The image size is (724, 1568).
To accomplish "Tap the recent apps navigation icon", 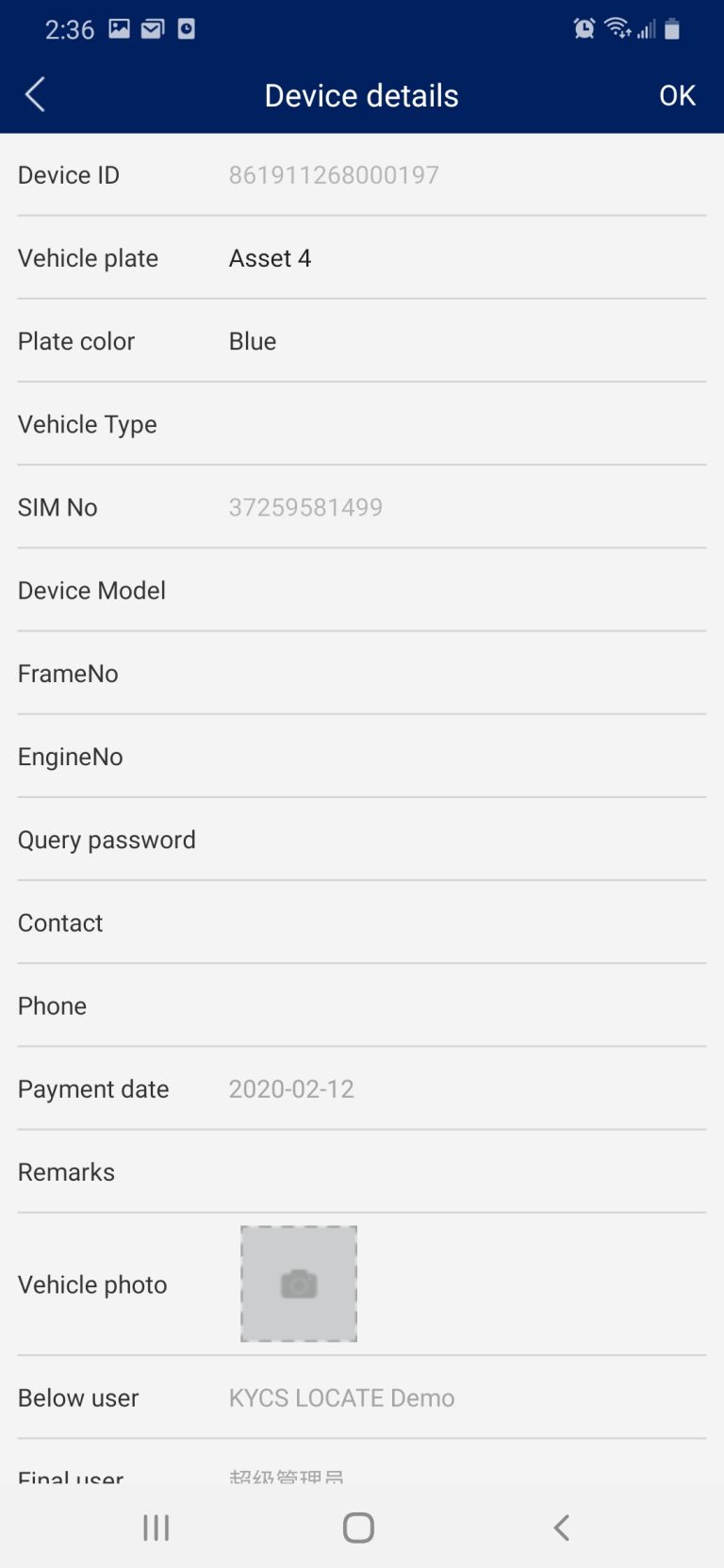I will (156, 1527).
